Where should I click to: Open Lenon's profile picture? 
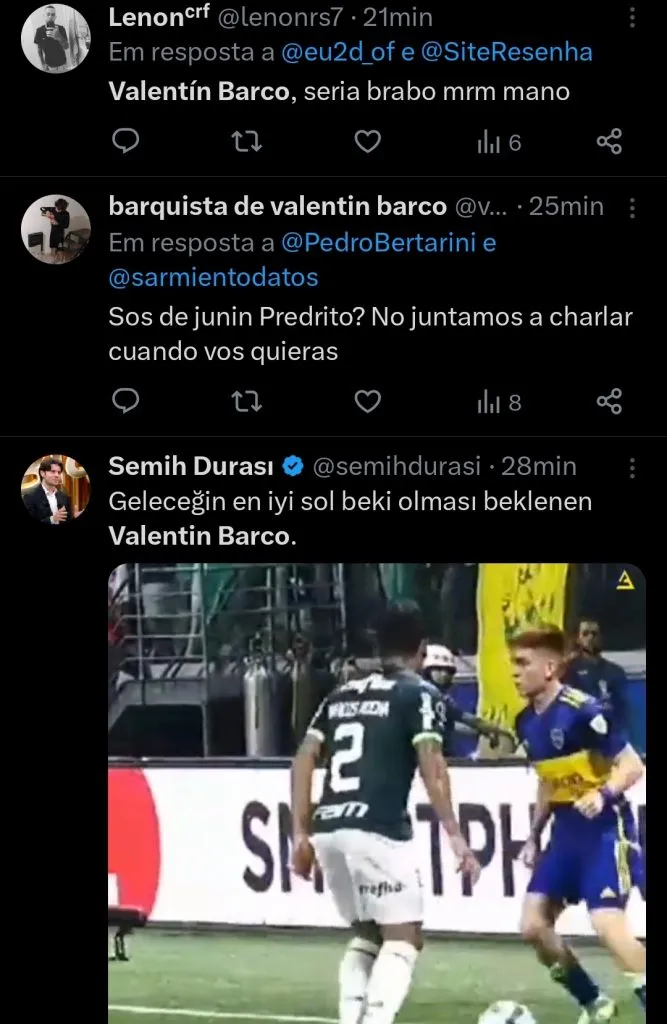click(x=56, y=38)
